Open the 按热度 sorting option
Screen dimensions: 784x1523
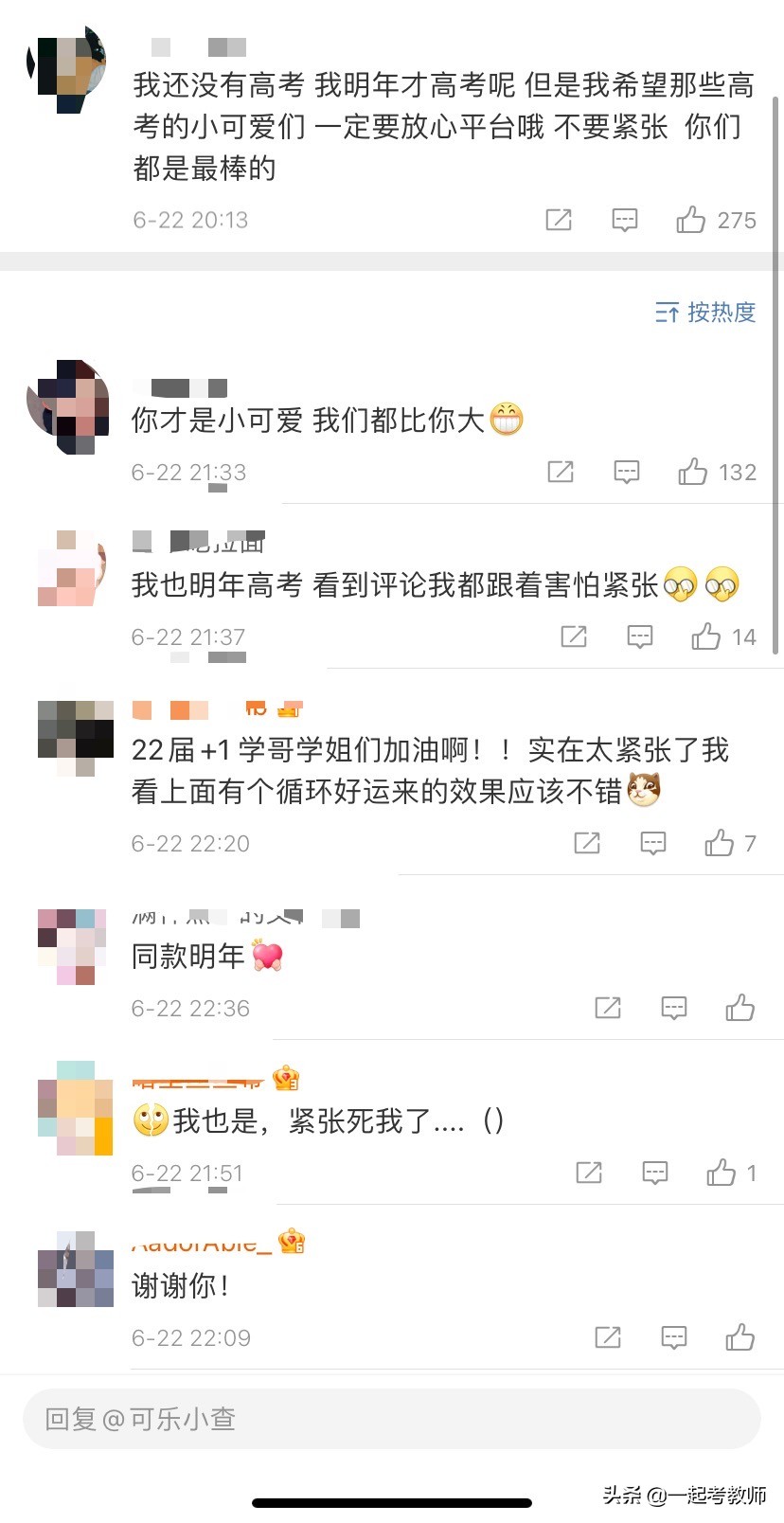[720, 313]
